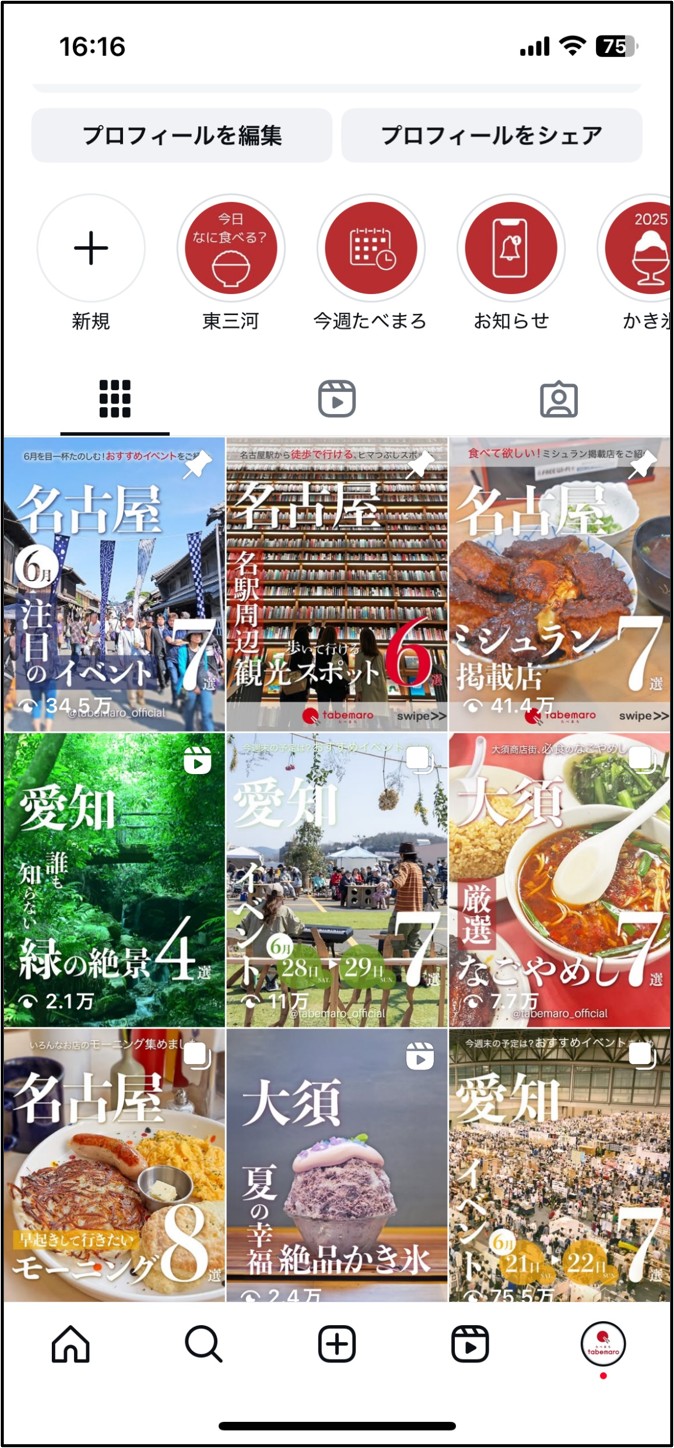
Task: Tap the プロフィールをシェア button
Action: pyautogui.click(x=491, y=135)
